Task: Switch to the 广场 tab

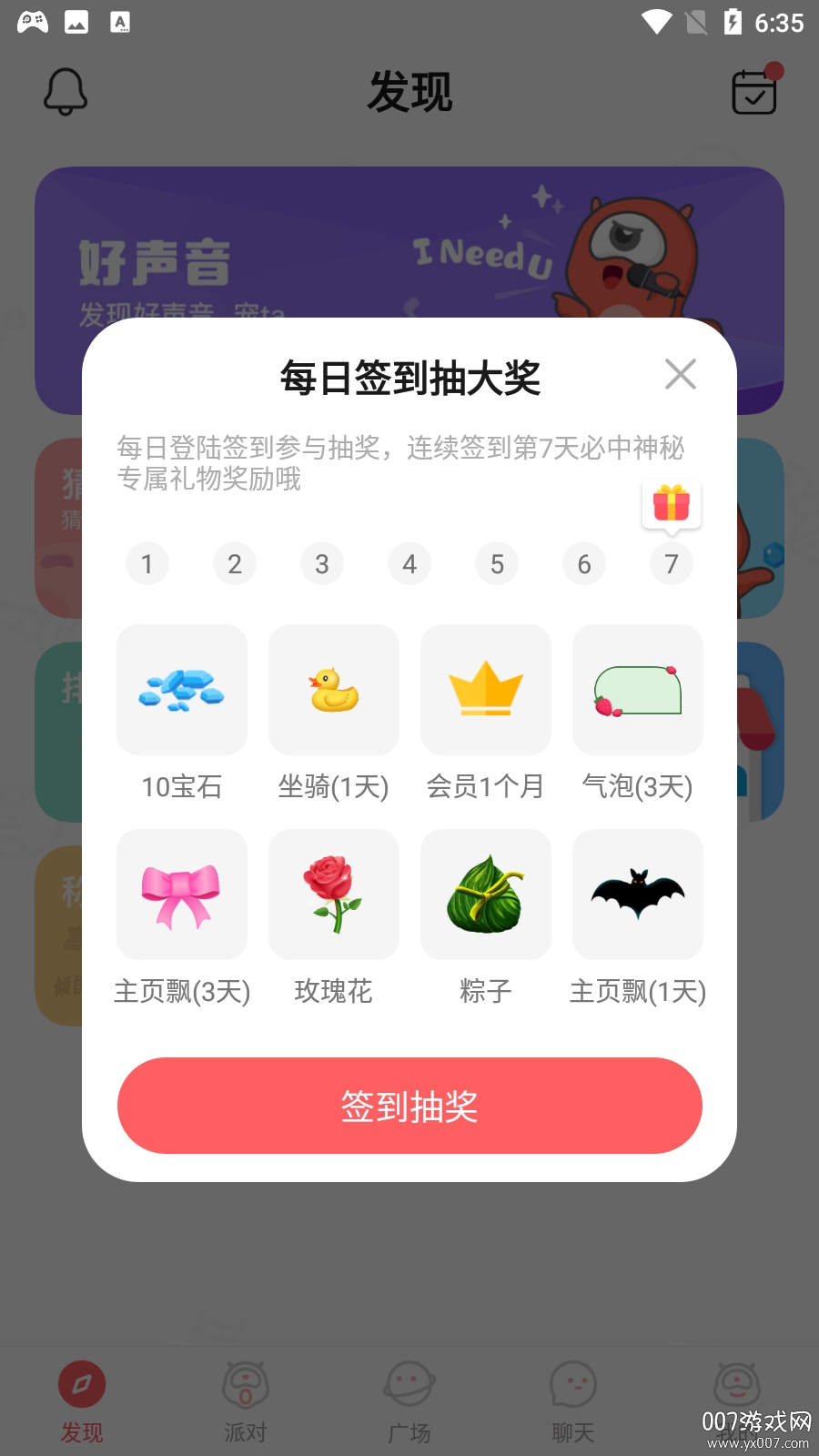Action: point(409,1402)
